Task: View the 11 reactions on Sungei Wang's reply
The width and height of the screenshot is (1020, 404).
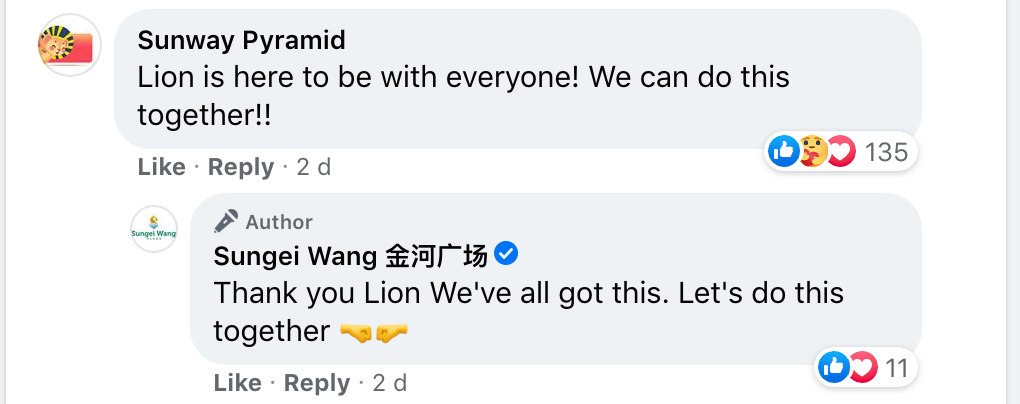Action: (x=864, y=368)
